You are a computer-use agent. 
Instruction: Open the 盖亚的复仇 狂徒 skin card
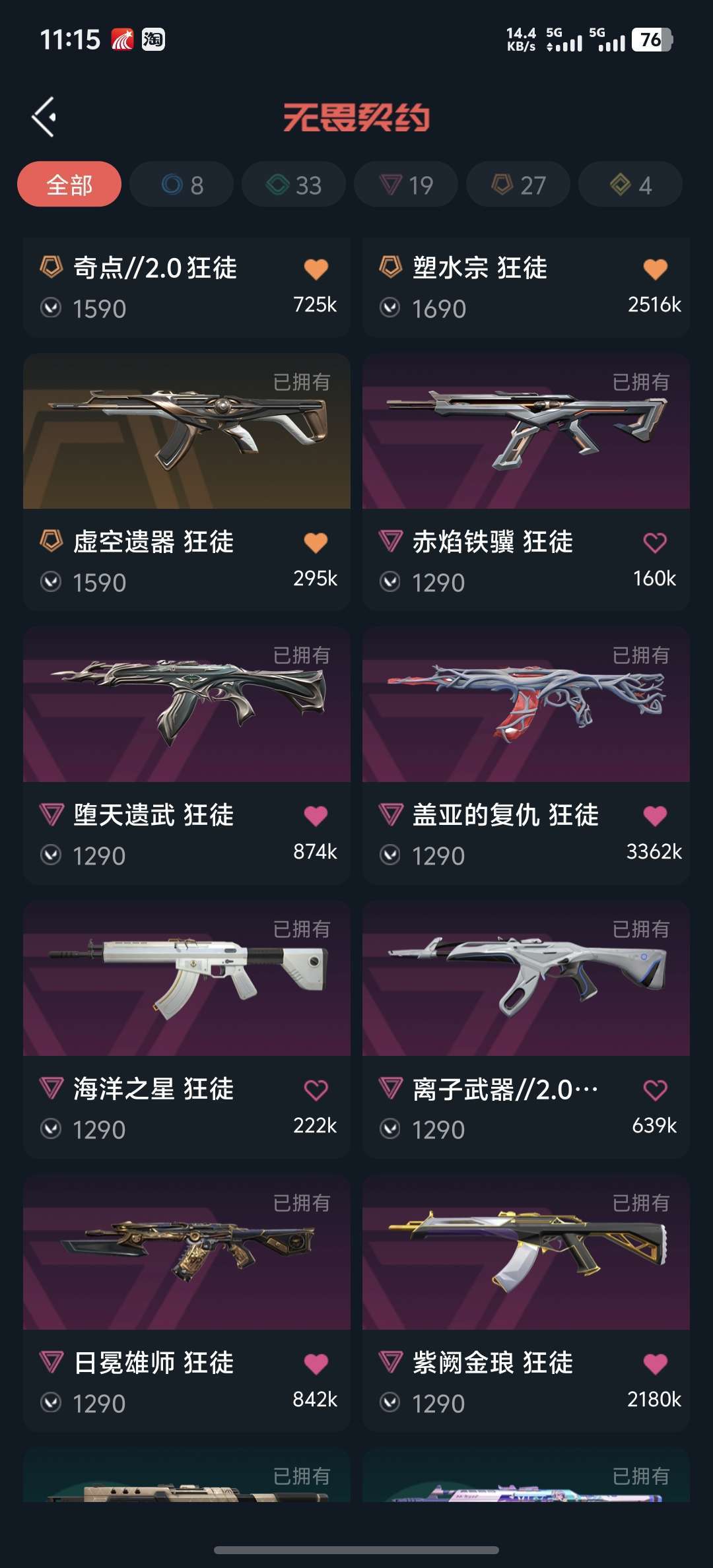coord(526,756)
